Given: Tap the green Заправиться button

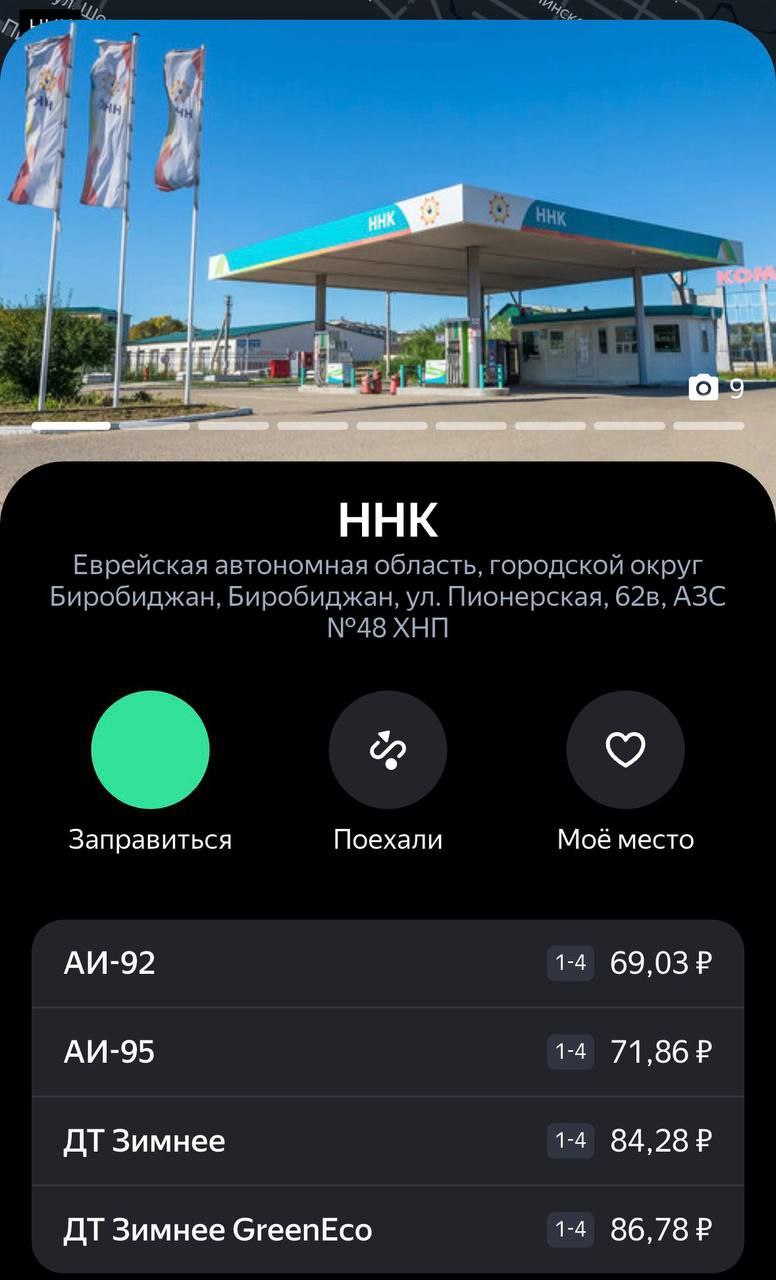Looking at the screenshot, I should pyautogui.click(x=150, y=749).
